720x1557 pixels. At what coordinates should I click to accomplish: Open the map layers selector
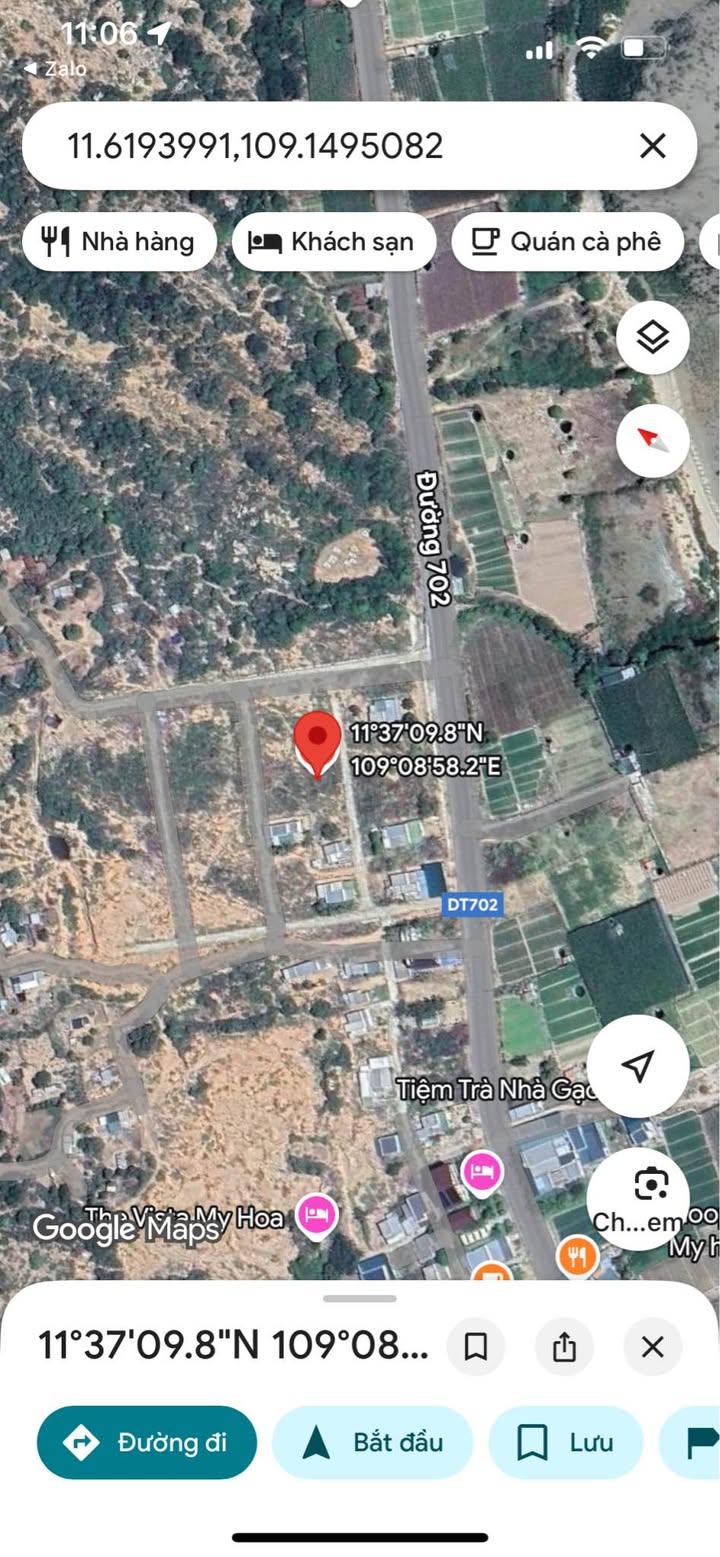coord(652,338)
